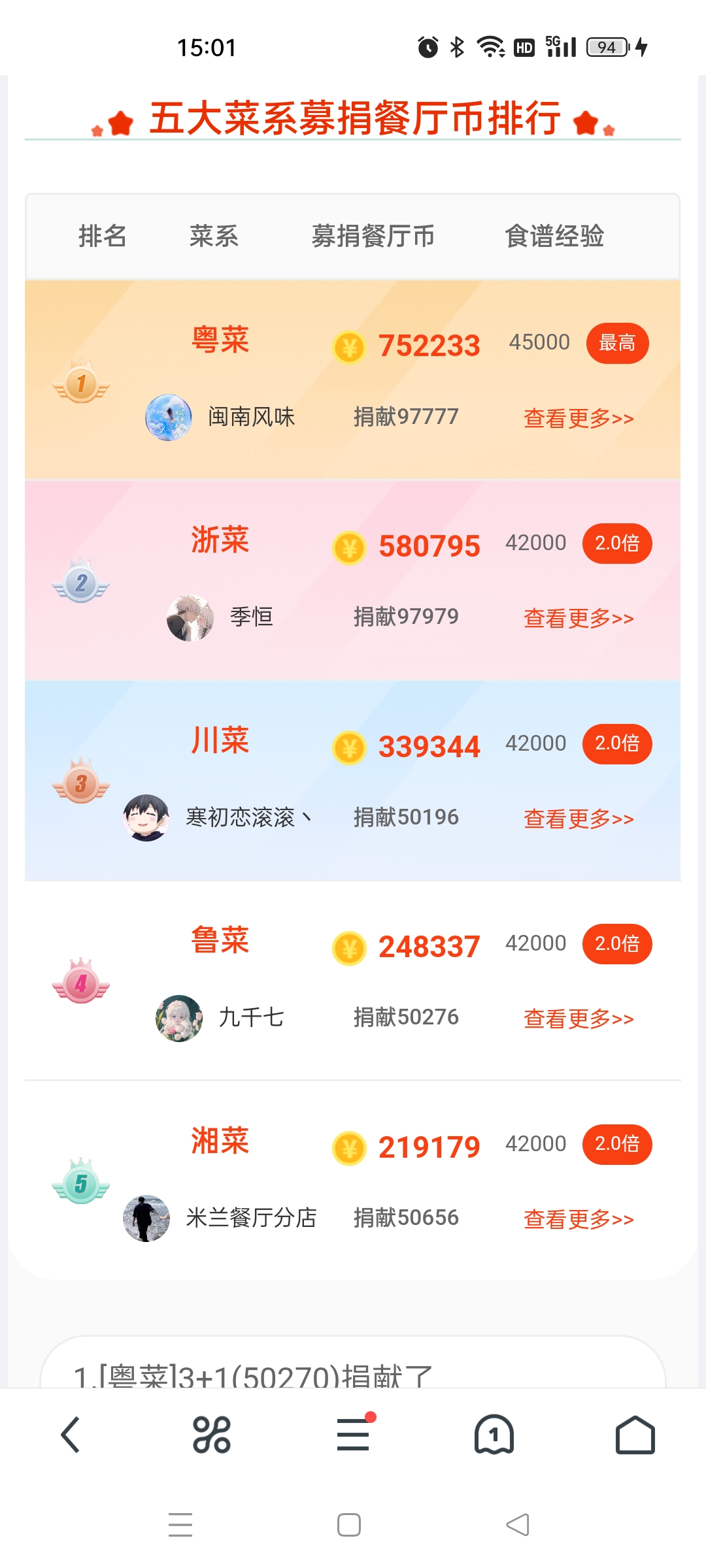Select the 食谱经验 column header
Screen dimensions: 706x1568
pos(556,237)
